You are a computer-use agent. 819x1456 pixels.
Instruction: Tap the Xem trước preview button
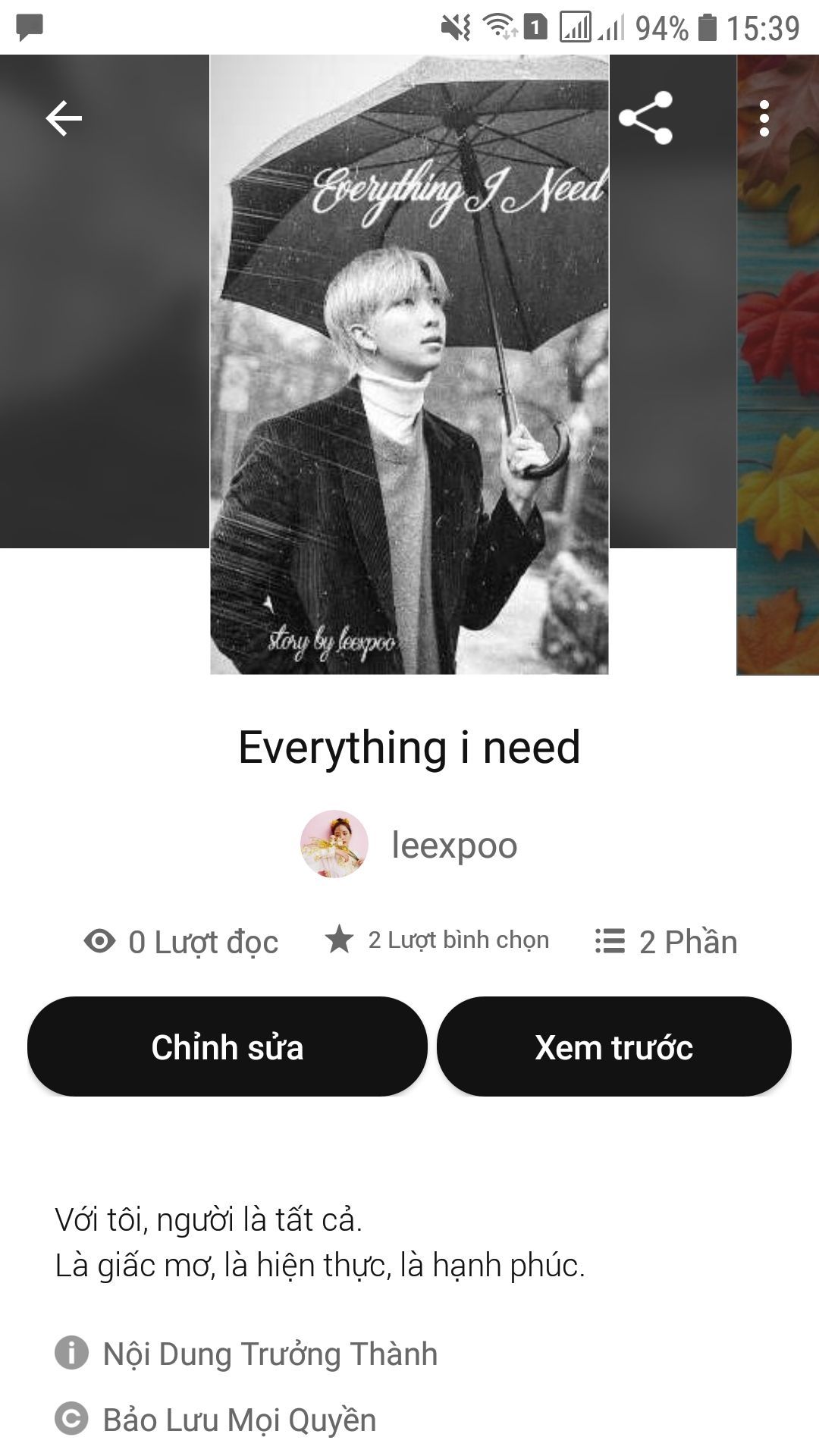tap(613, 1046)
